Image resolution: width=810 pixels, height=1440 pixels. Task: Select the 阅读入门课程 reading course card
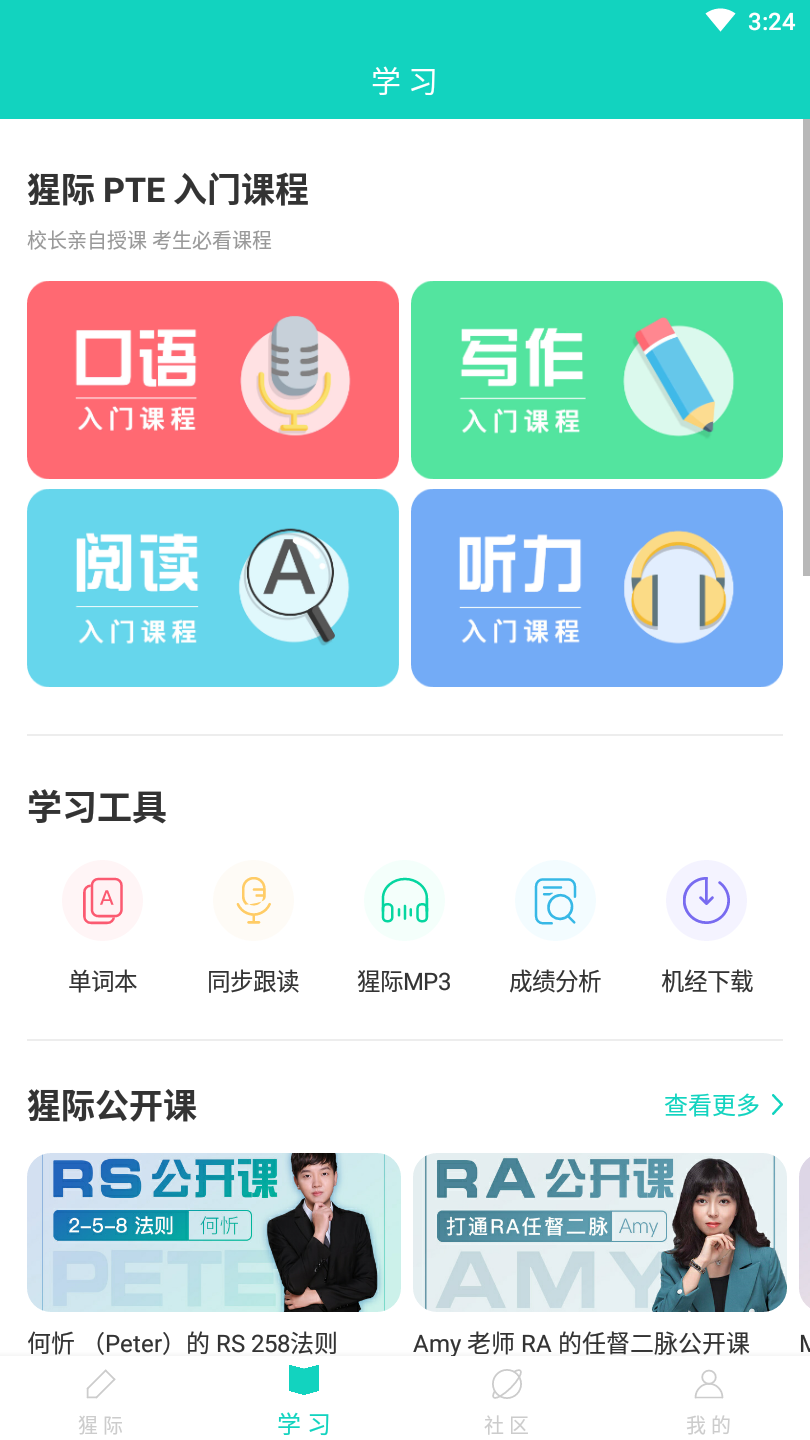point(213,587)
